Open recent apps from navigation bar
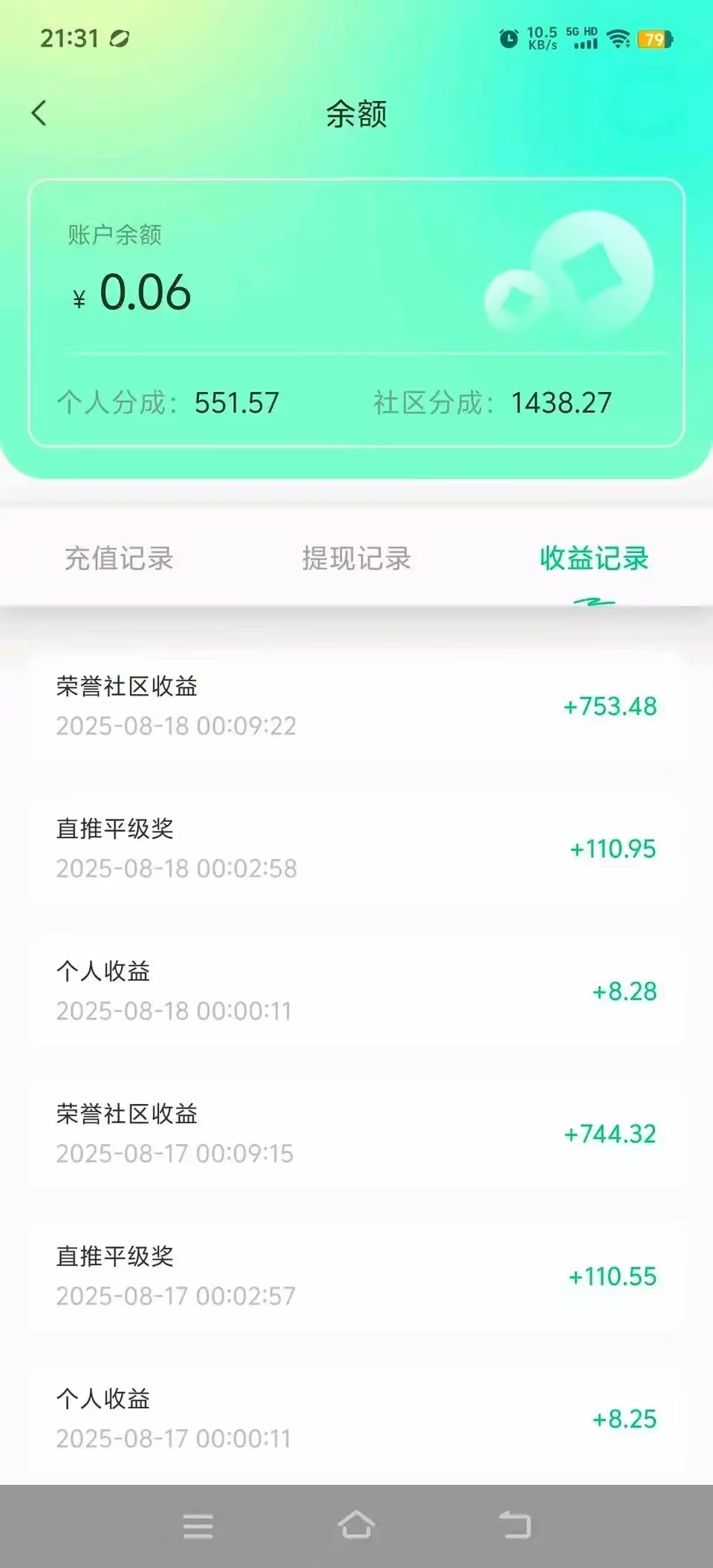 [198, 1526]
